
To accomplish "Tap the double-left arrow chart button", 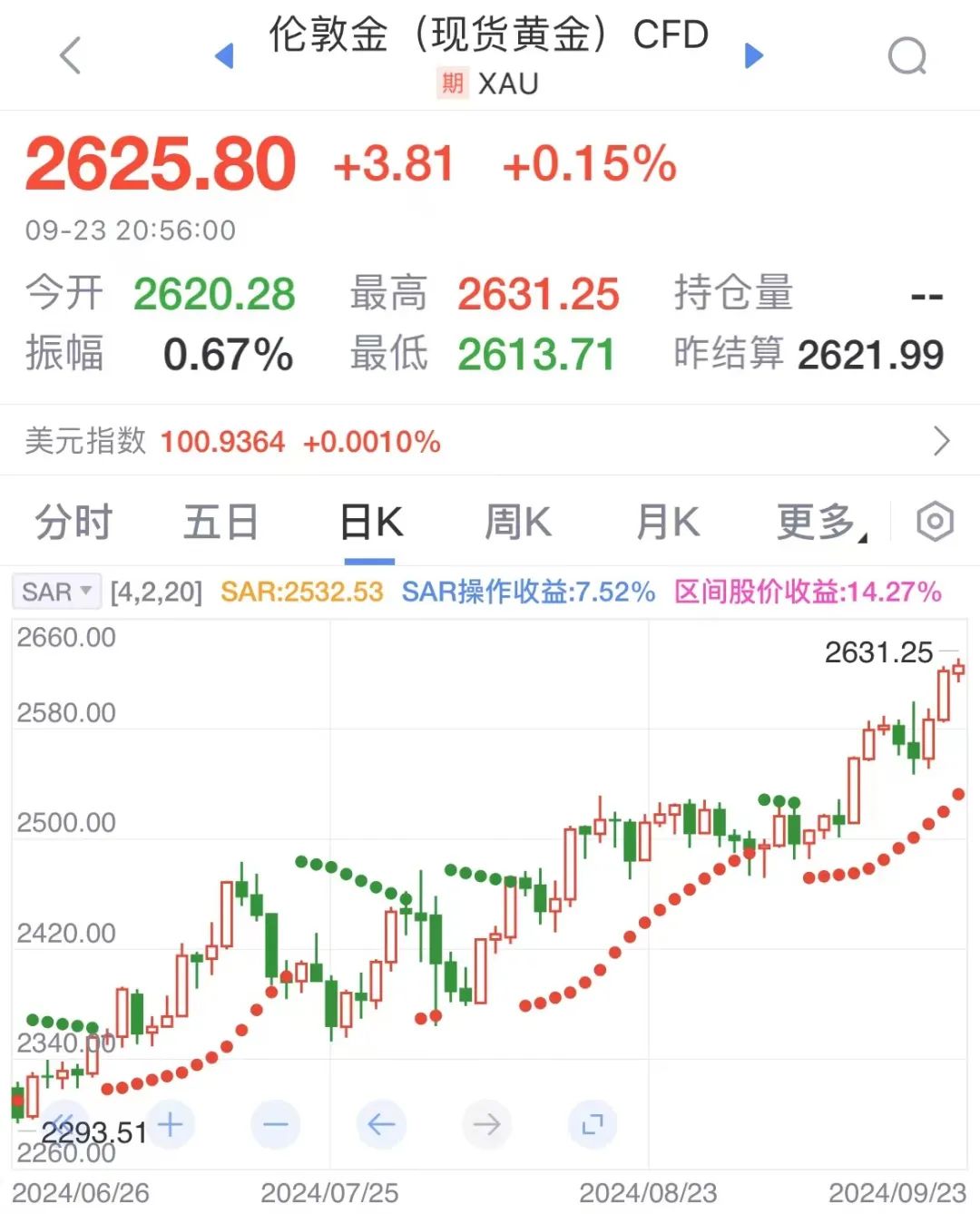I will [64, 1123].
